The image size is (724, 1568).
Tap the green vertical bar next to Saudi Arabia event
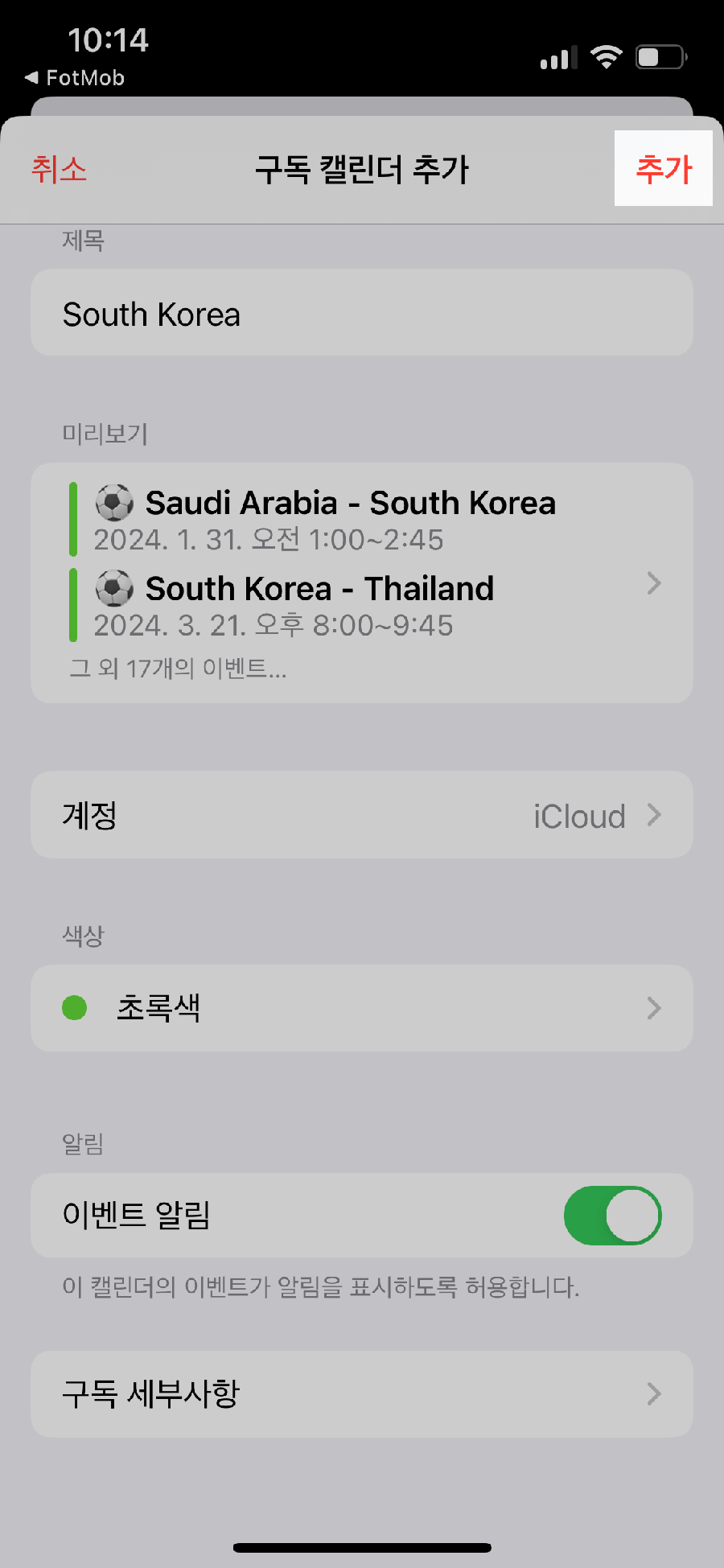point(73,519)
